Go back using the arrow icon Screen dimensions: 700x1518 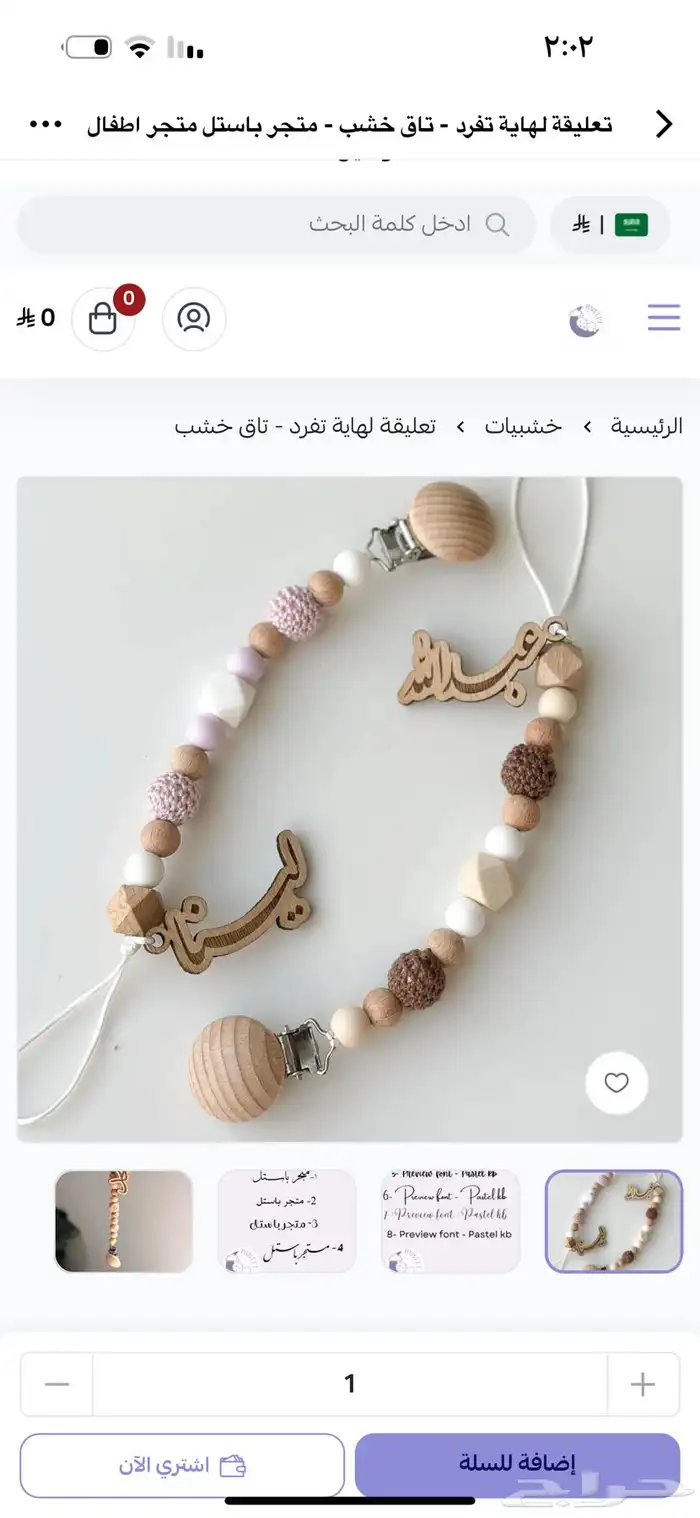coord(664,124)
